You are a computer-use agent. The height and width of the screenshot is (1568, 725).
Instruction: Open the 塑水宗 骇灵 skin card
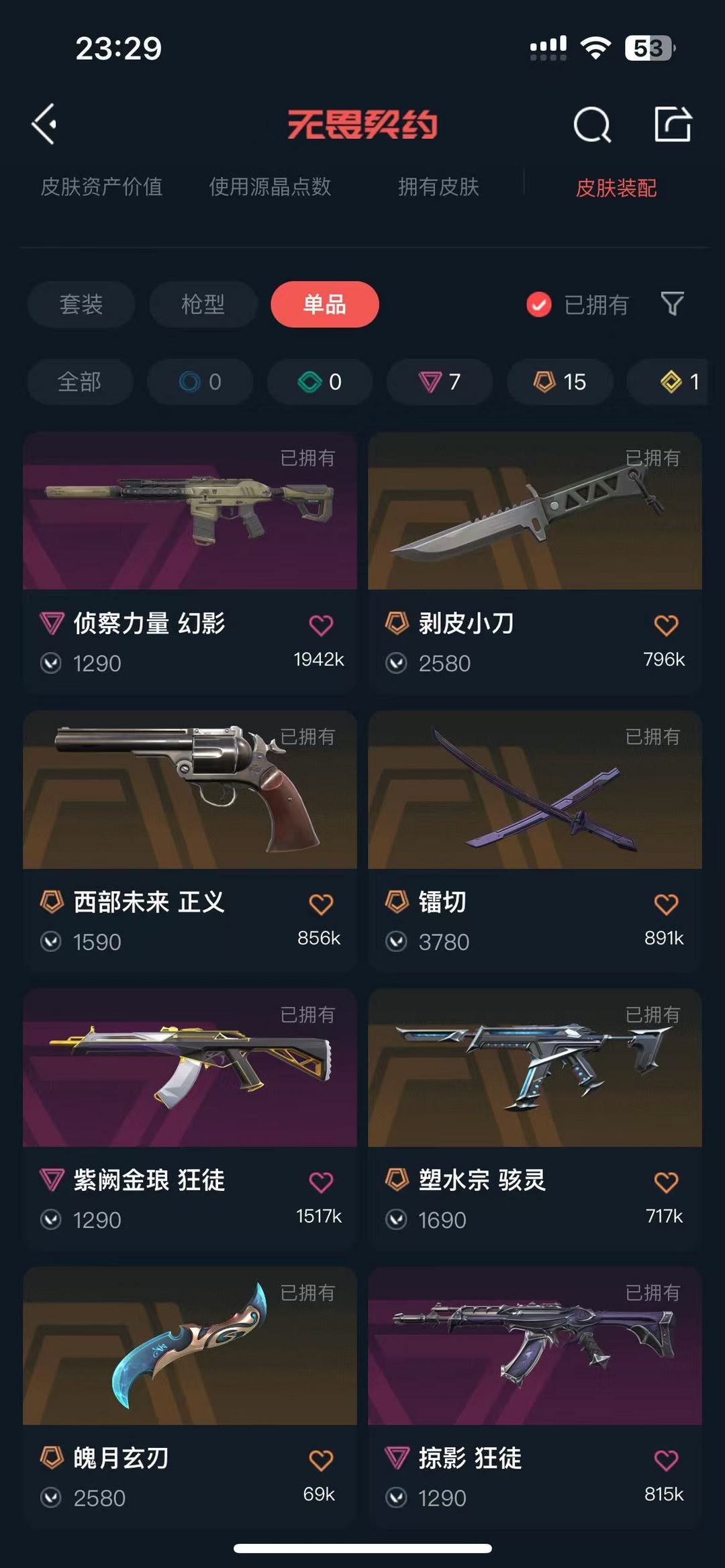(535, 1067)
